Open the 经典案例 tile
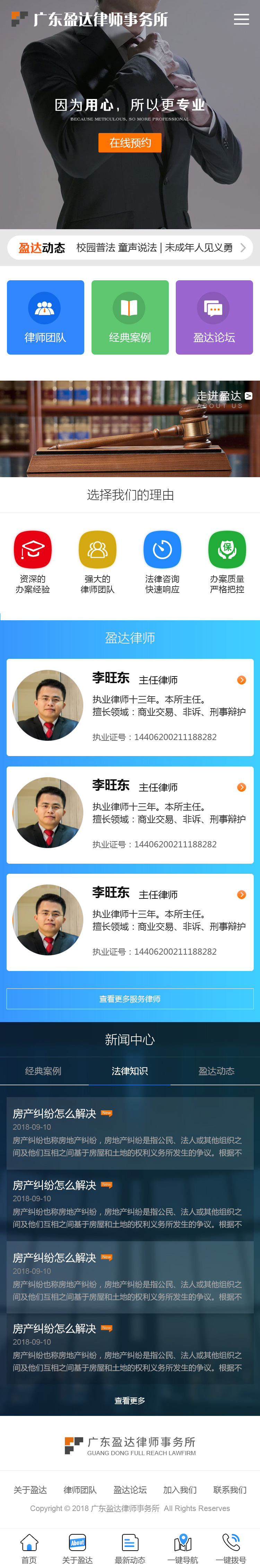Screen dimensions: 260x1568 coord(130,317)
